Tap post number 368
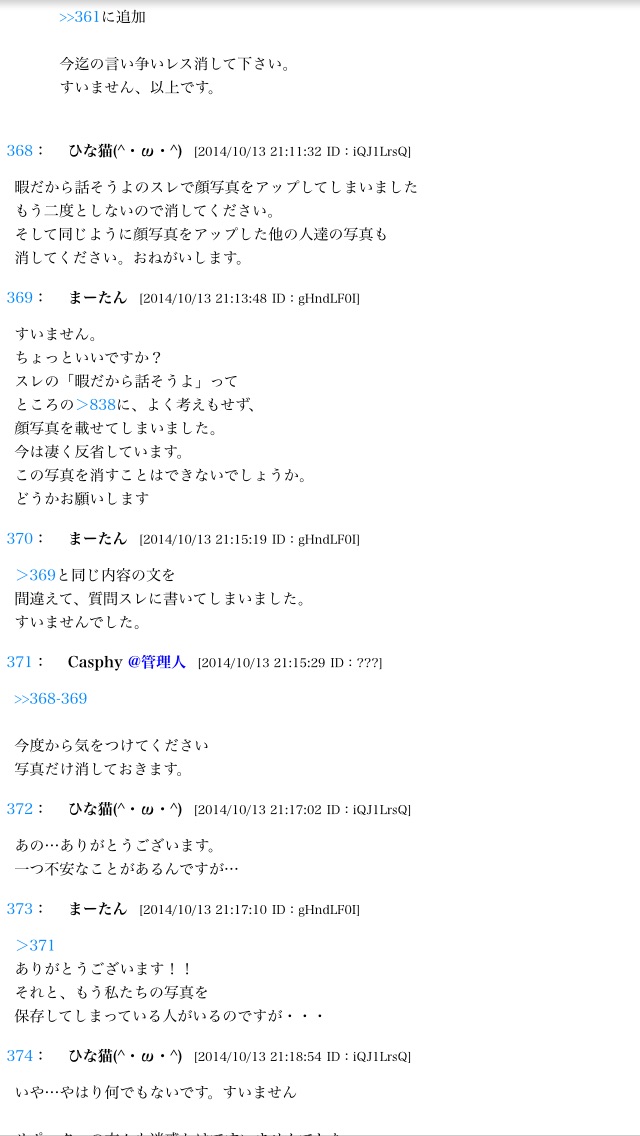The image size is (640, 1136). point(20,150)
